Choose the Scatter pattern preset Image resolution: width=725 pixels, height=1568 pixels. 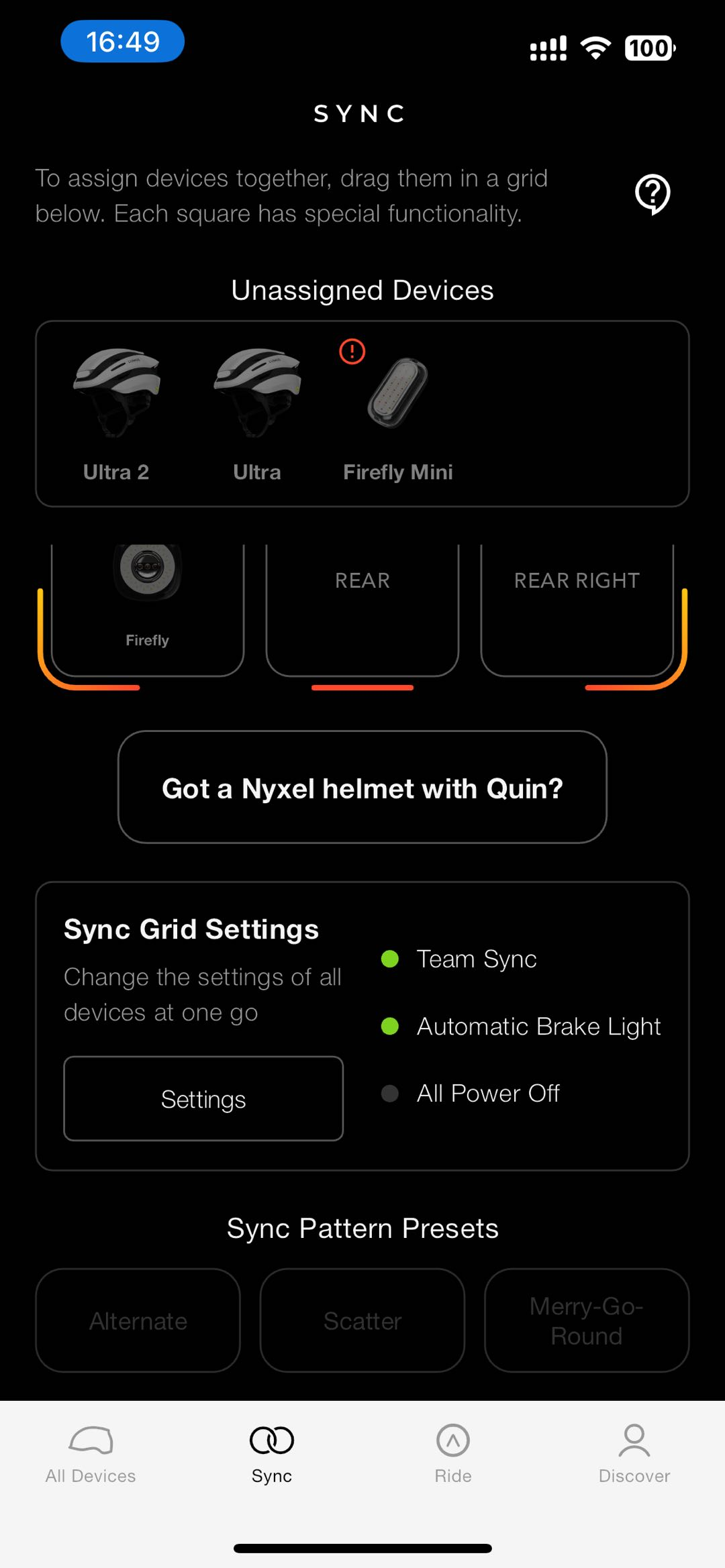(362, 1320)
